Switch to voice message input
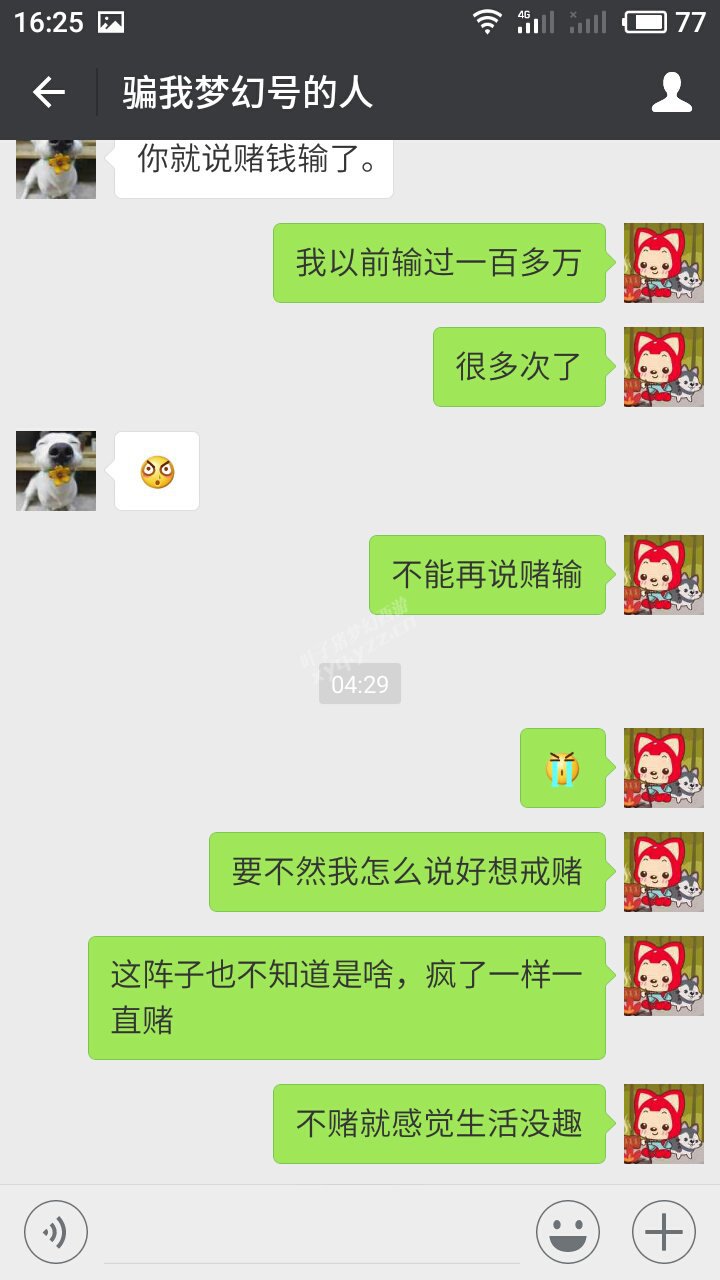The height and width of the screenshot is (1280, 720). [56, 1232]
